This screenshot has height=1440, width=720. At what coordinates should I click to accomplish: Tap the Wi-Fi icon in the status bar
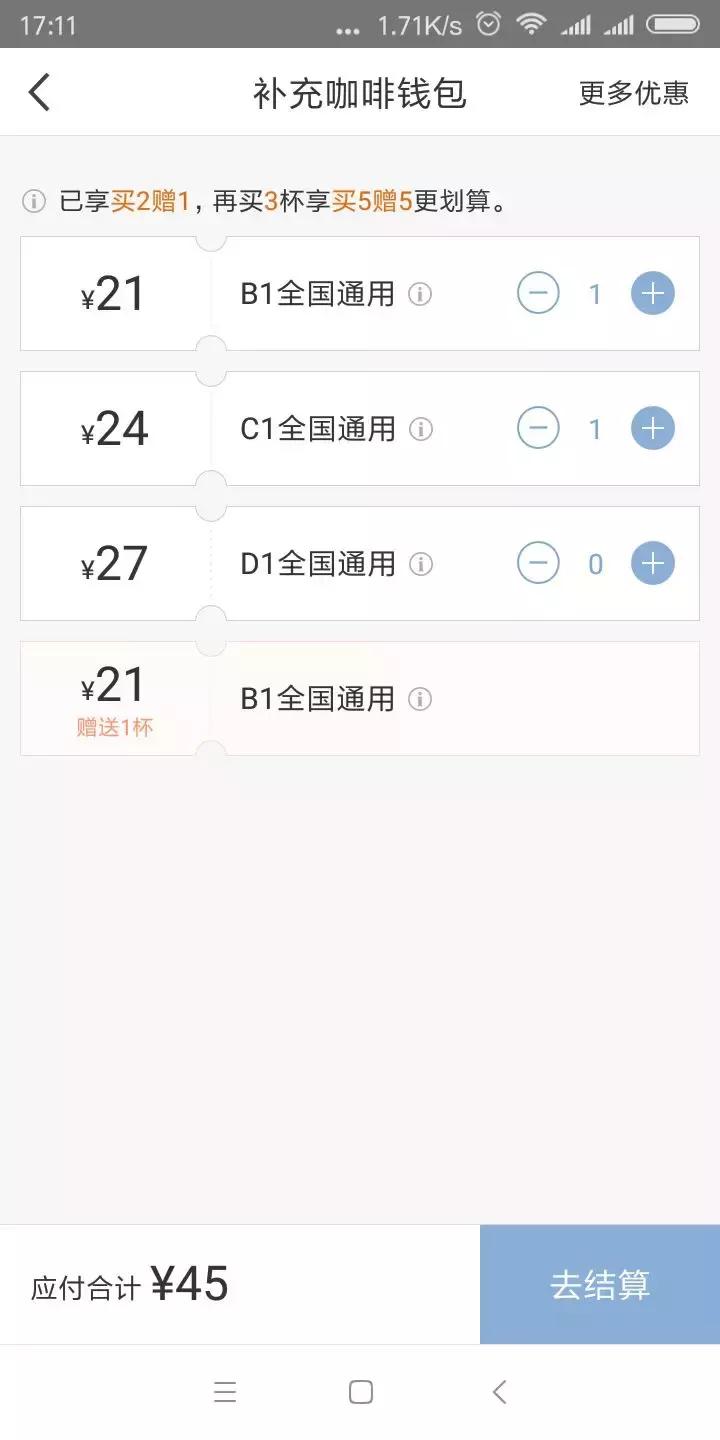pos(529,25)
